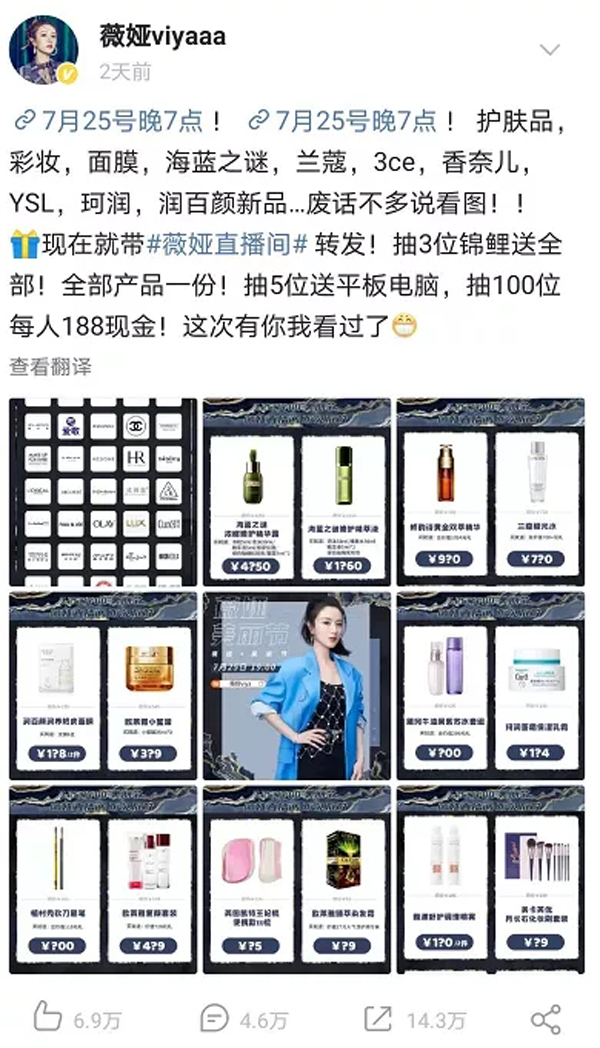Open the image with the makeup brush set
The image size is (600, 1048).
coord(491,879)
